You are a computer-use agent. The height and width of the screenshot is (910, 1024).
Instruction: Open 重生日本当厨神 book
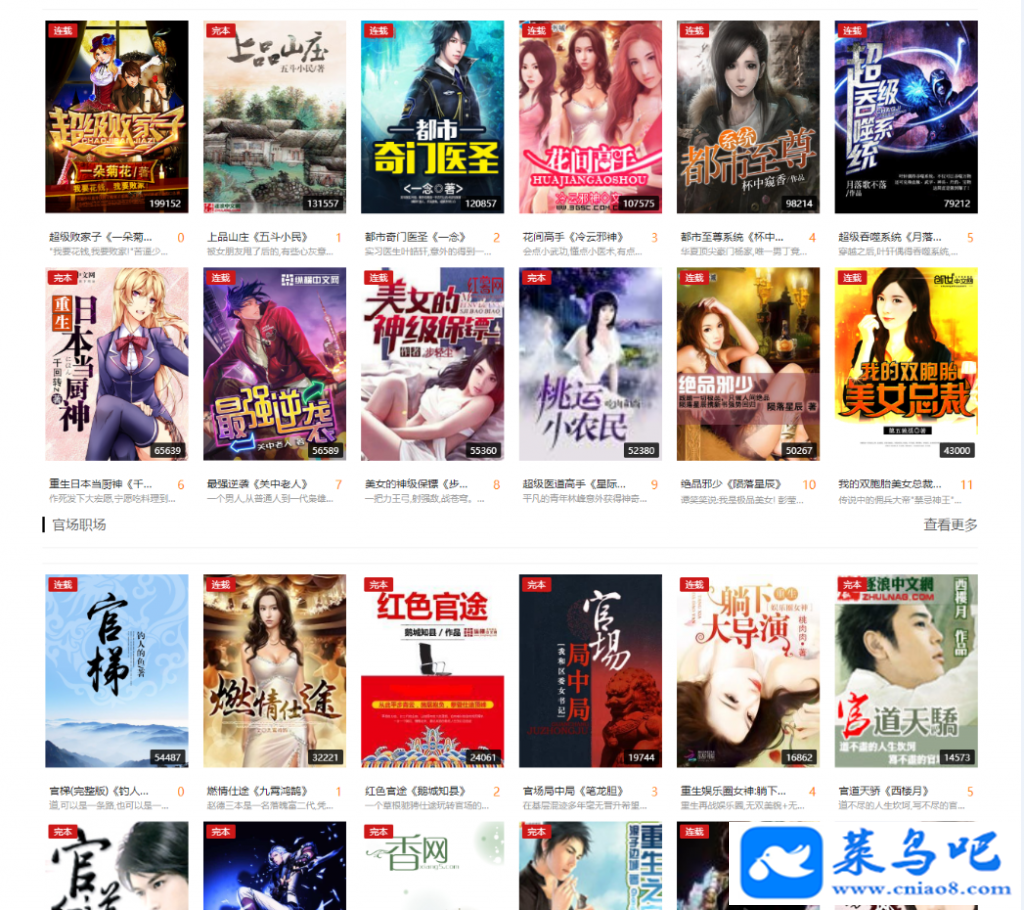pyautogui.click(x=117, y=364)
